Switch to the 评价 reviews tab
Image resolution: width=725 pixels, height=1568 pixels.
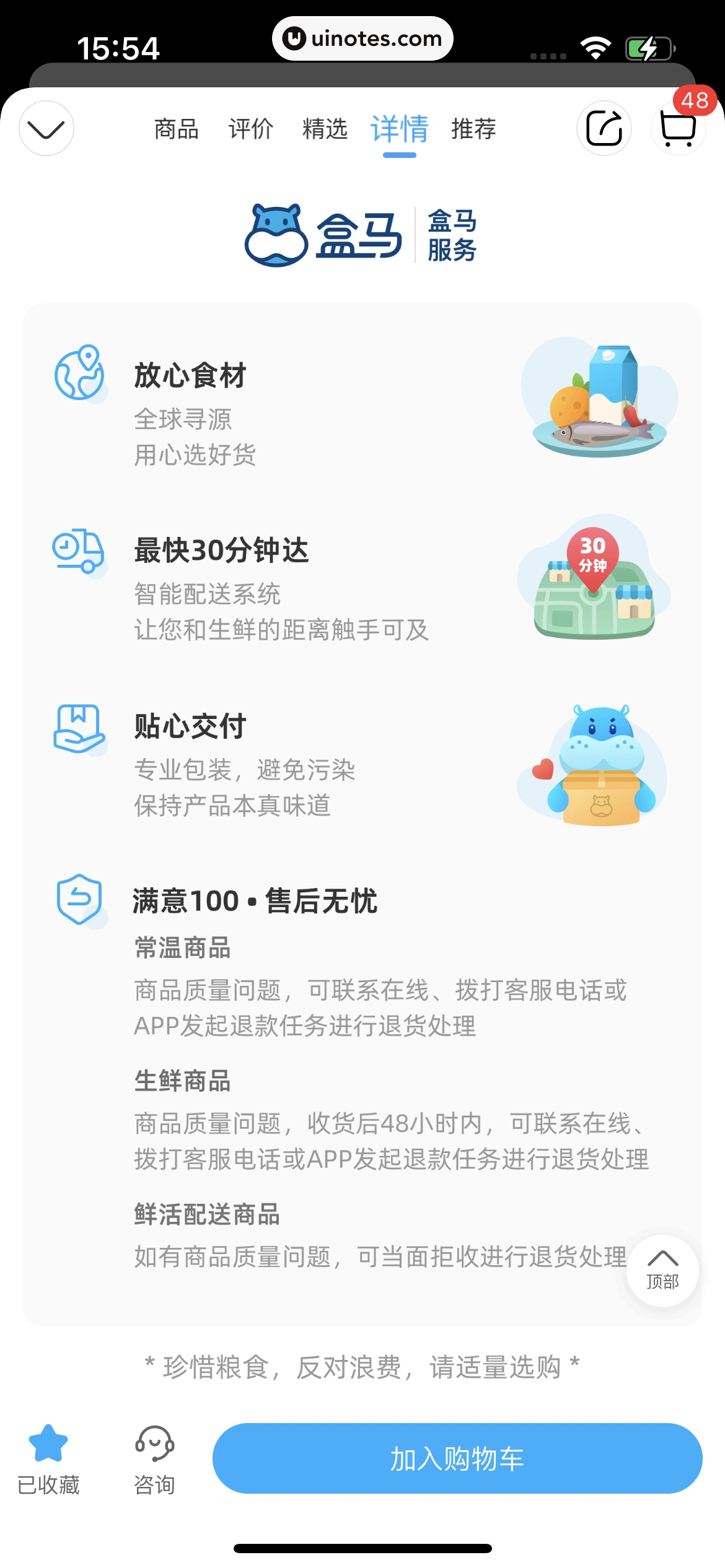point(251,128)
